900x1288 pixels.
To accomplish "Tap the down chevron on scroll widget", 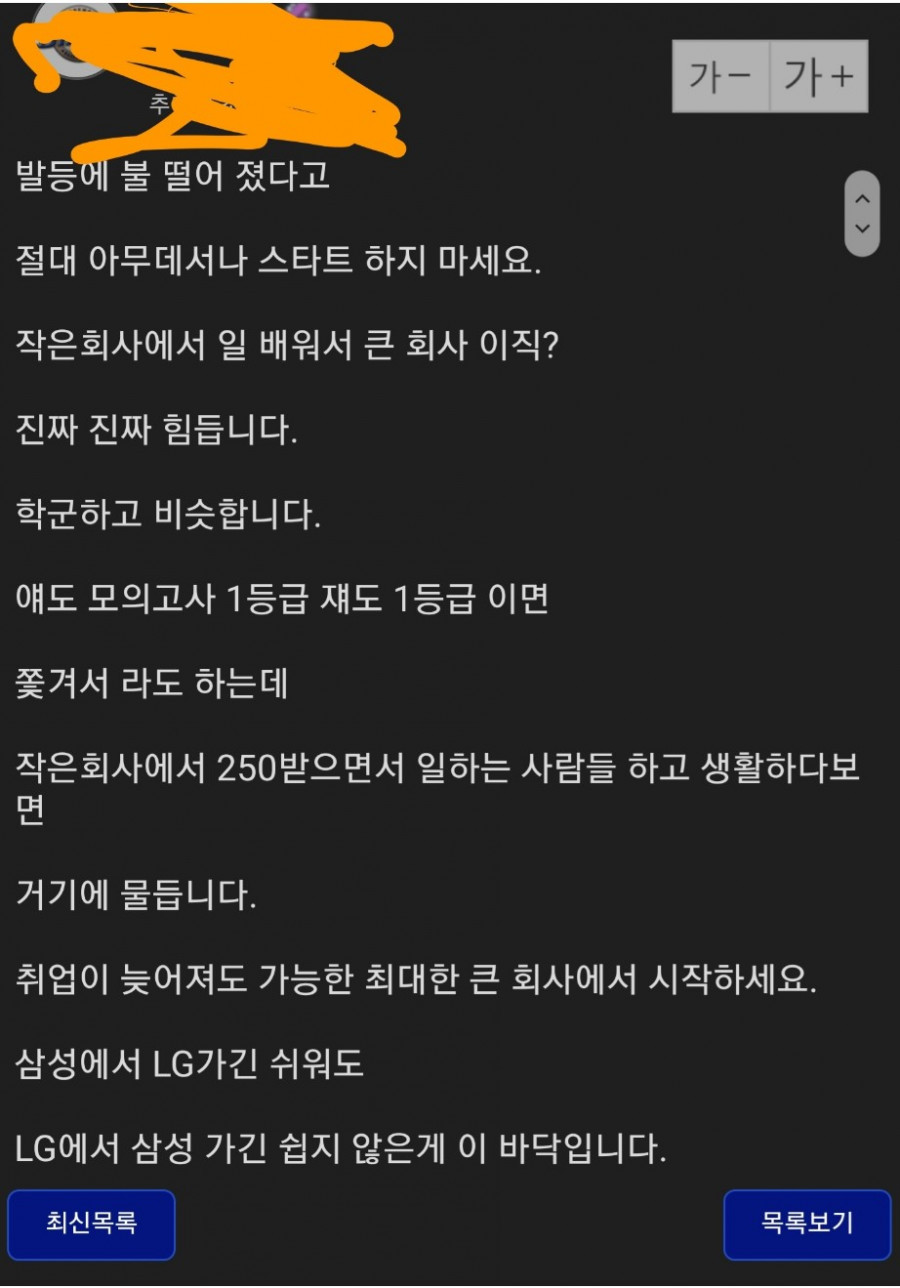I will [862, 229].
